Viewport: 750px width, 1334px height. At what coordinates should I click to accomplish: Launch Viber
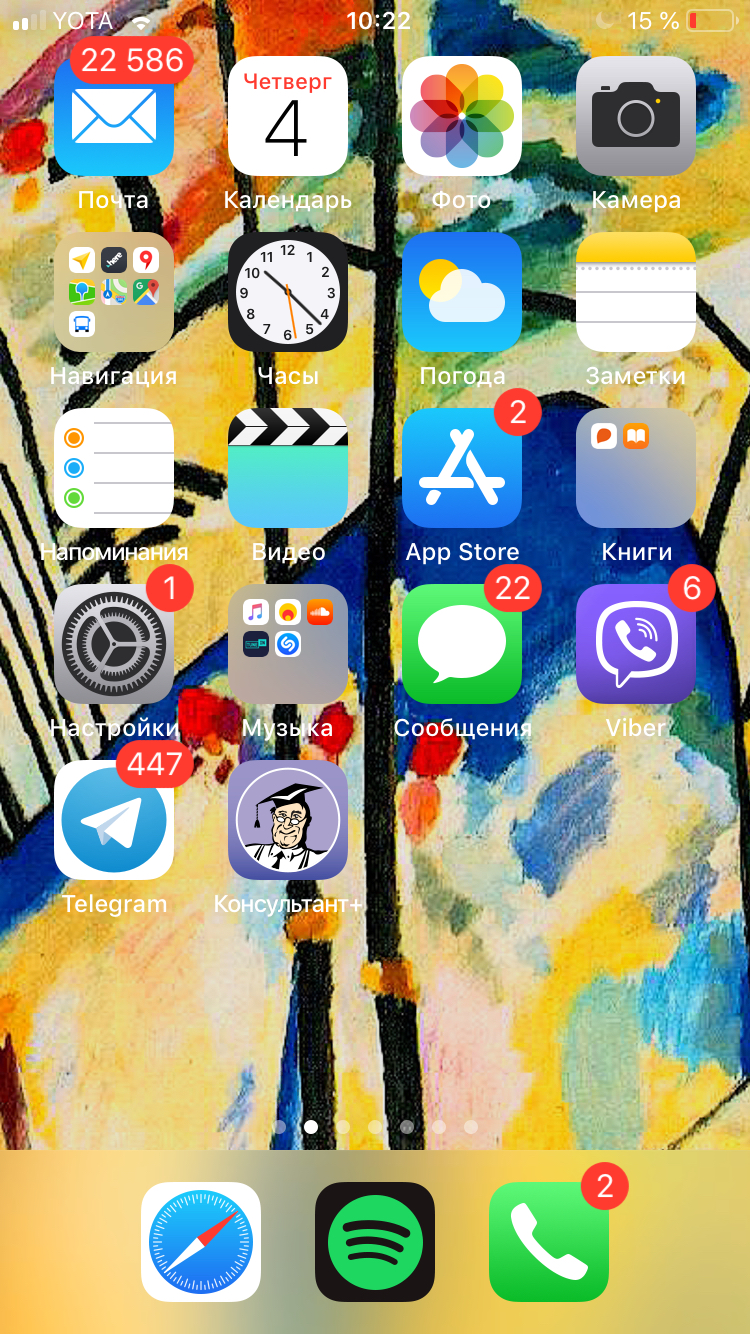tap(636, 644)
